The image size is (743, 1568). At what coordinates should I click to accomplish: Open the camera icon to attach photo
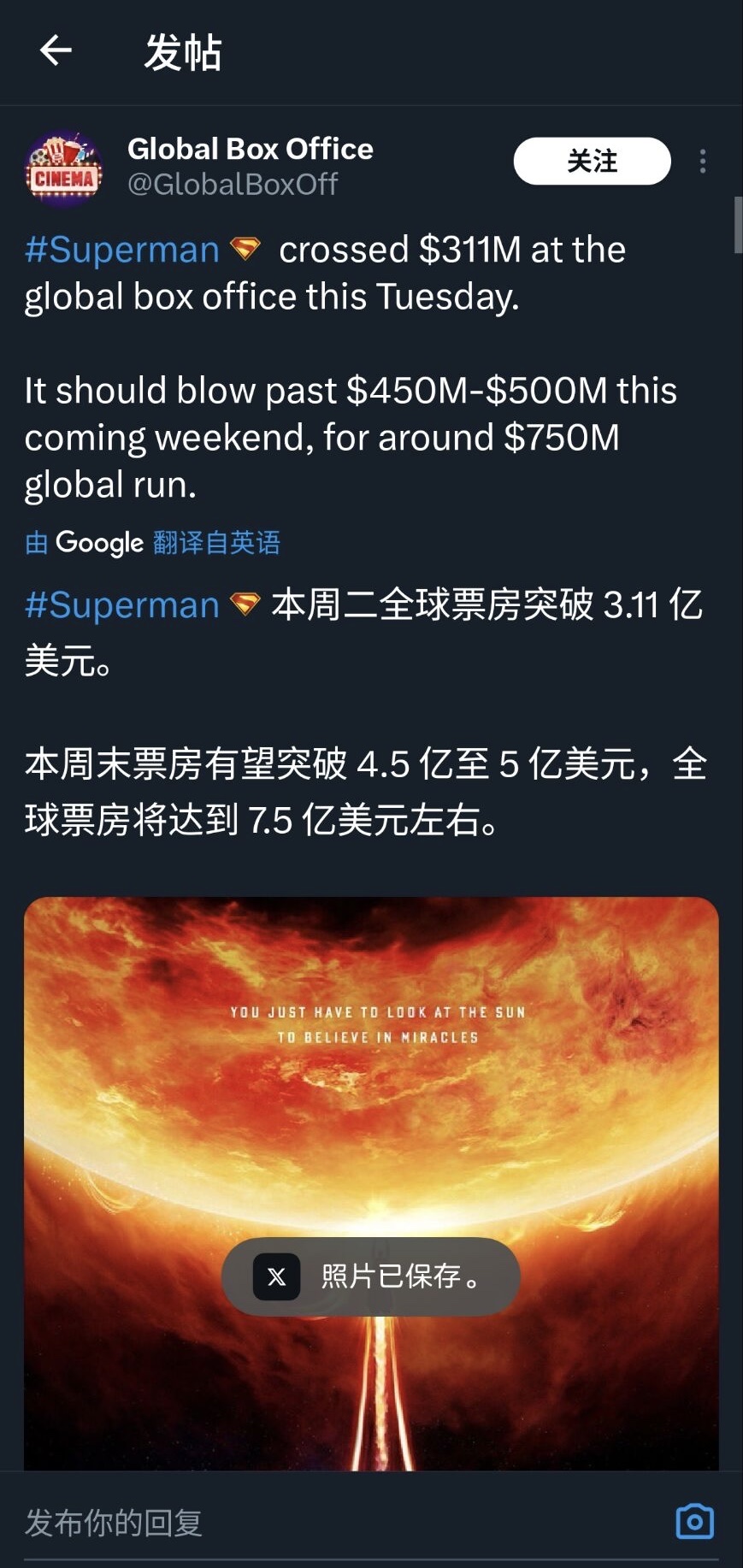694,1522
